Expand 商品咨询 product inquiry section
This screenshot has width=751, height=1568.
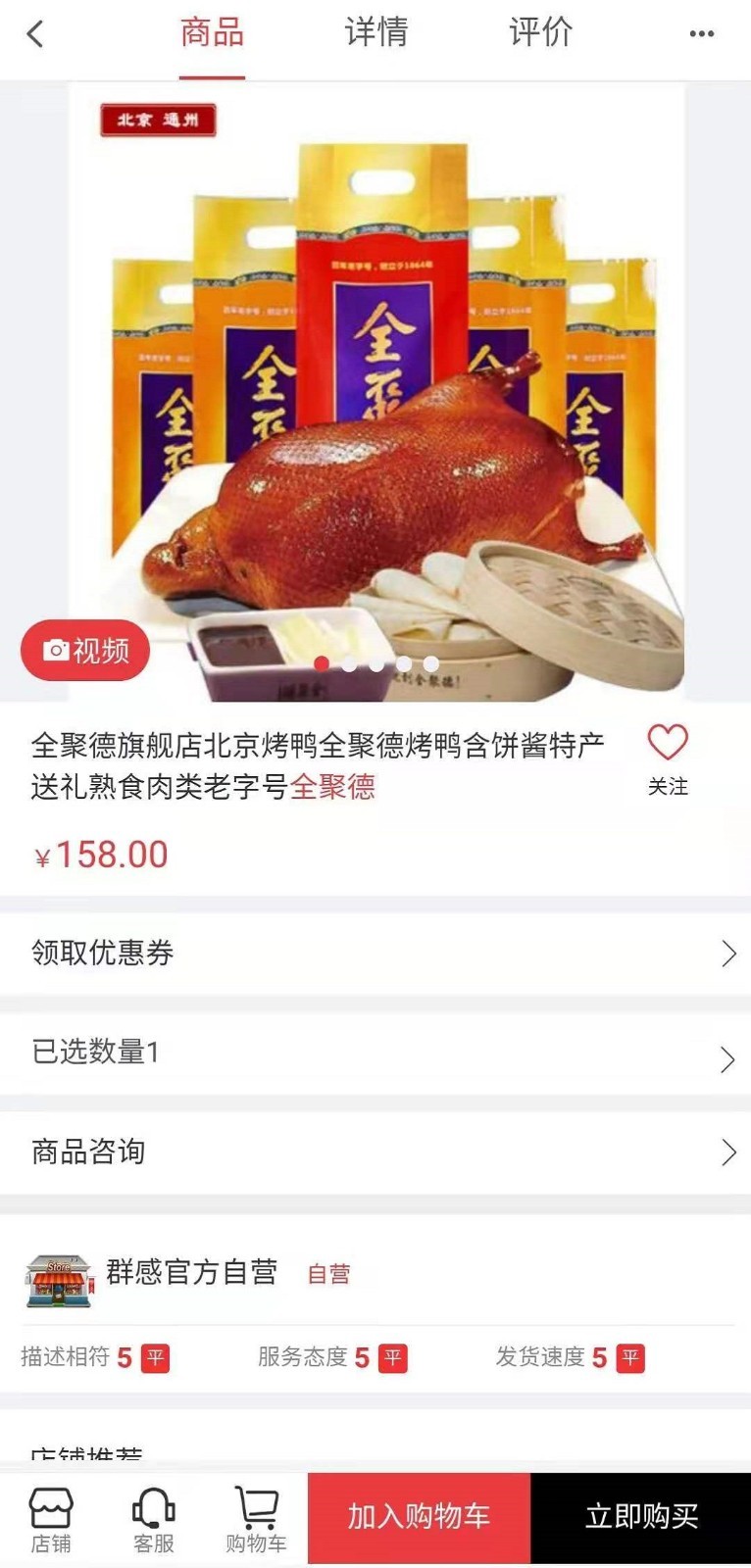click(375, 1152)
